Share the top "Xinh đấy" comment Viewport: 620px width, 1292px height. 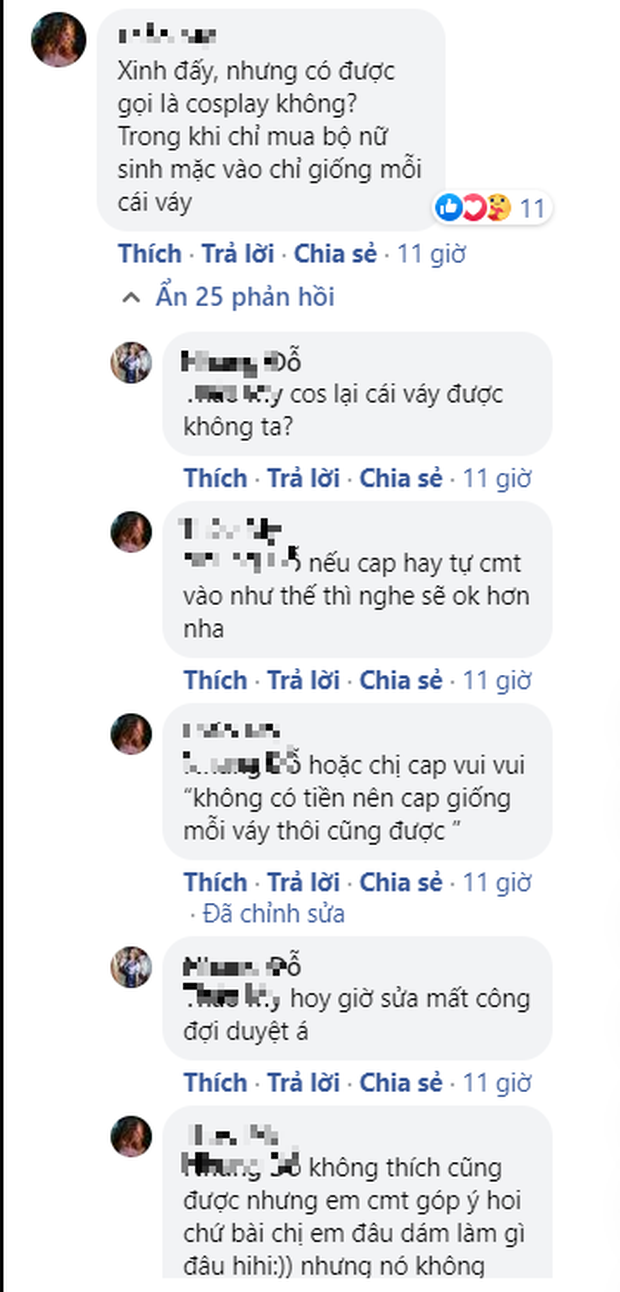click(335, 253)
